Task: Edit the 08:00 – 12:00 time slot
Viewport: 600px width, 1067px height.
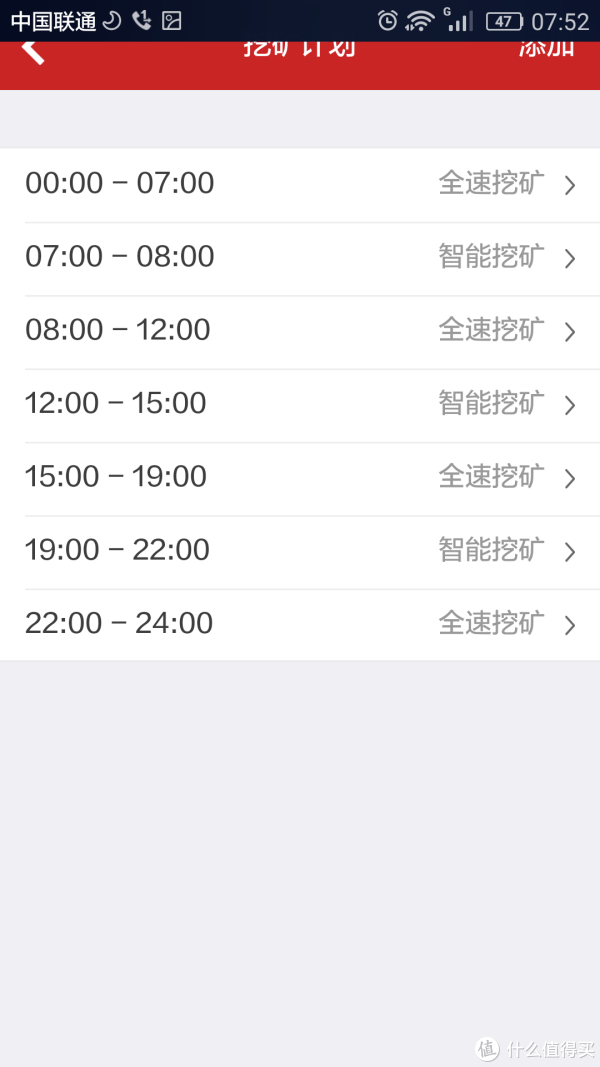Action: pos(300,332)
